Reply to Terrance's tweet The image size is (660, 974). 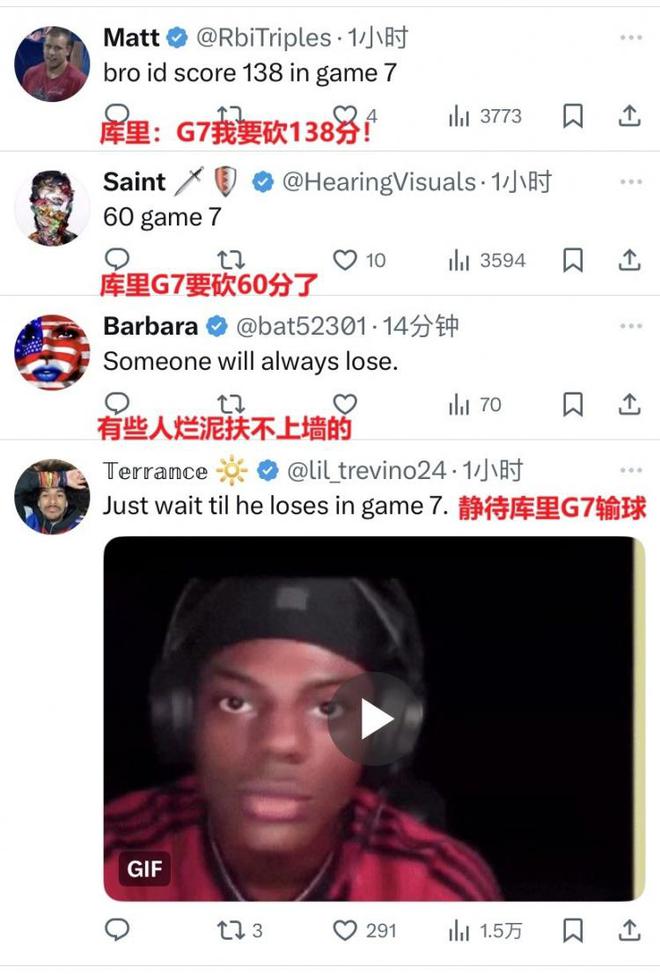pos(117,930)
